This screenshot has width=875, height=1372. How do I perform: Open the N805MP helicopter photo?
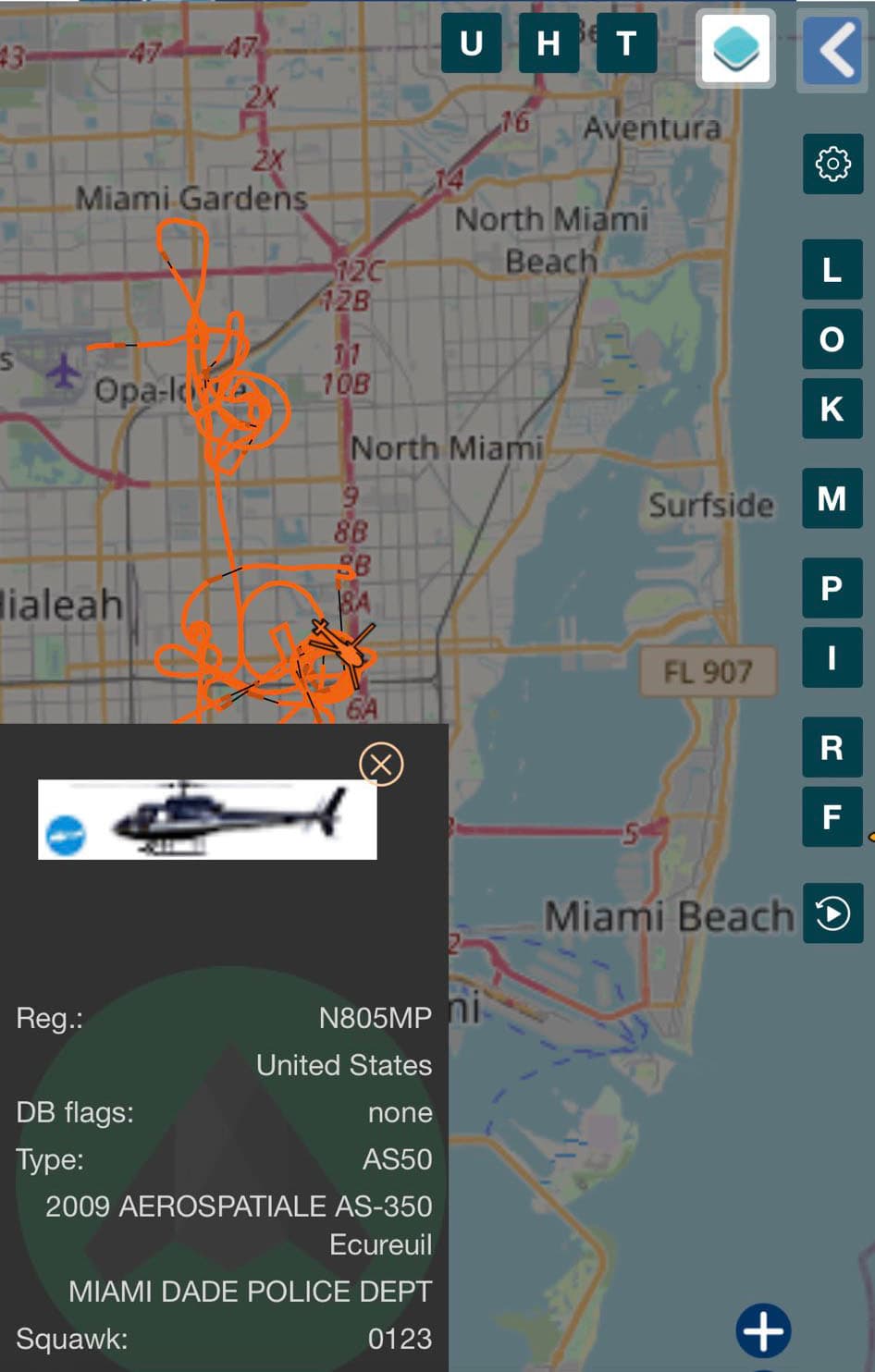(x=207, y=819)
